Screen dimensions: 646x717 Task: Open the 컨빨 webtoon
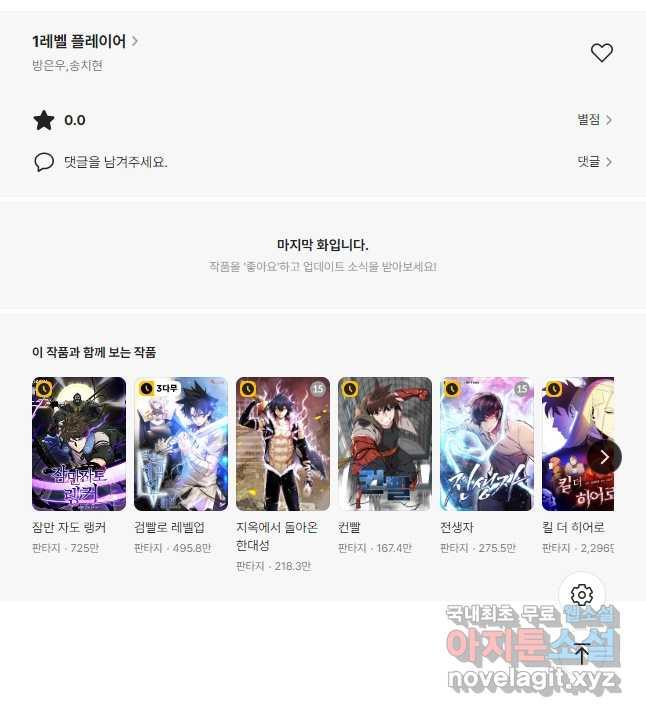385,444
